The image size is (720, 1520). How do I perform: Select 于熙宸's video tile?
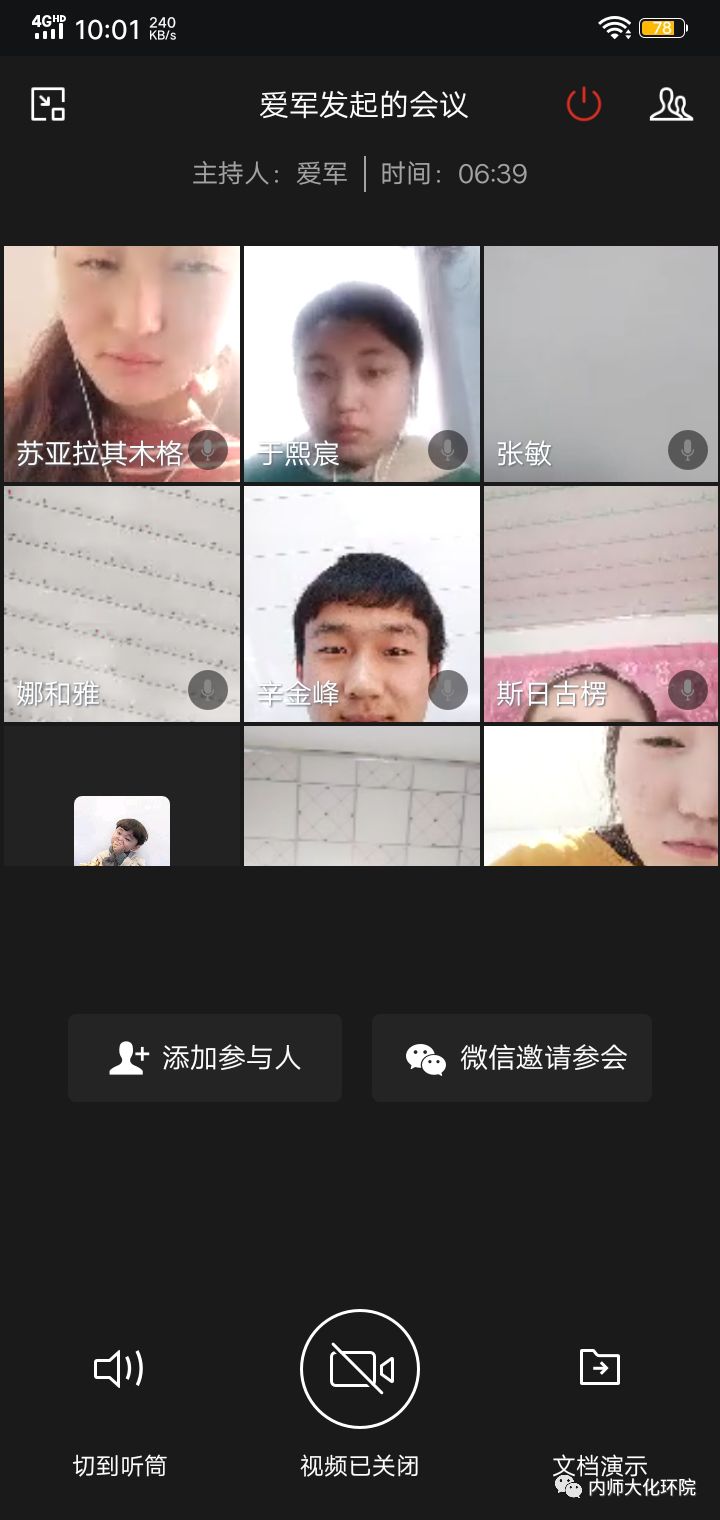click(x=362, y=364)
